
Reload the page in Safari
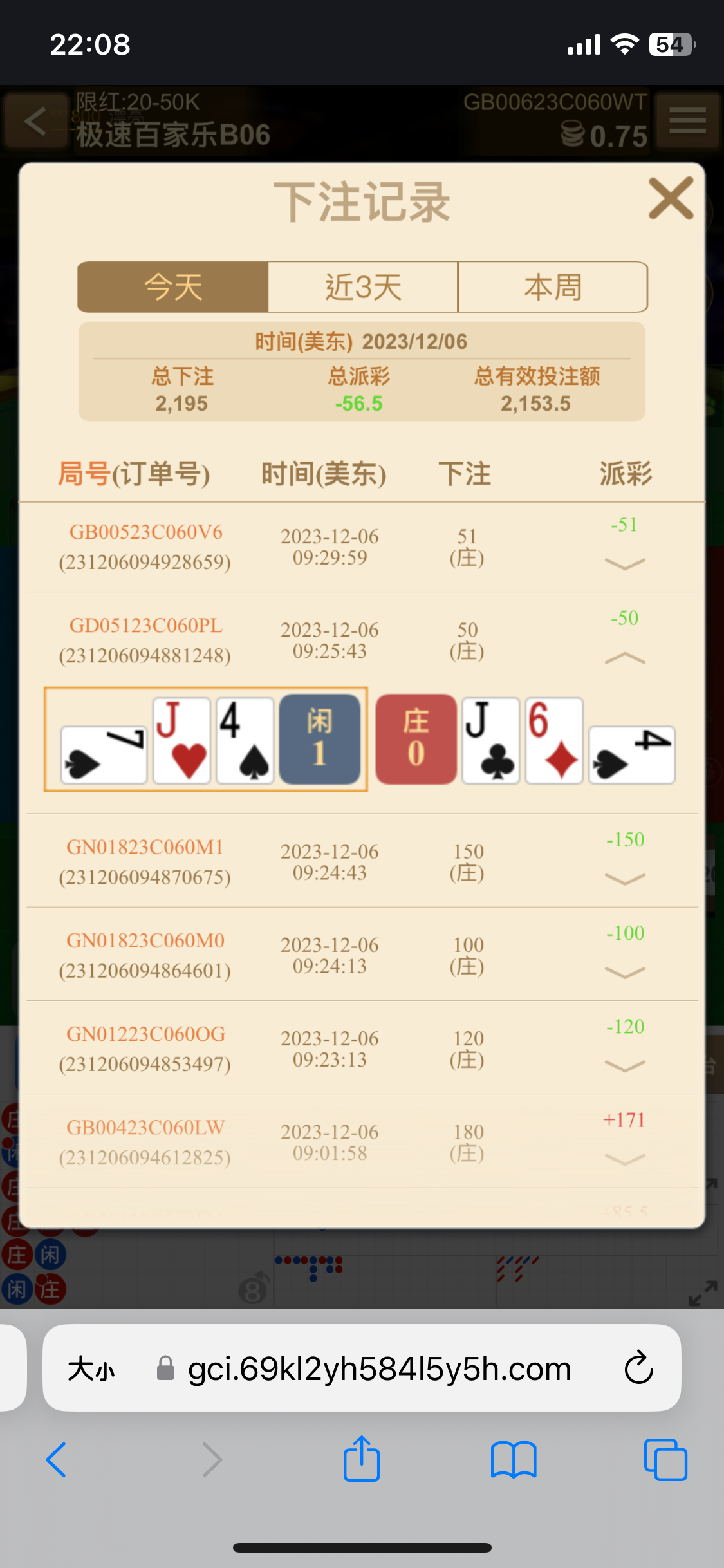tap(638, 1367)
